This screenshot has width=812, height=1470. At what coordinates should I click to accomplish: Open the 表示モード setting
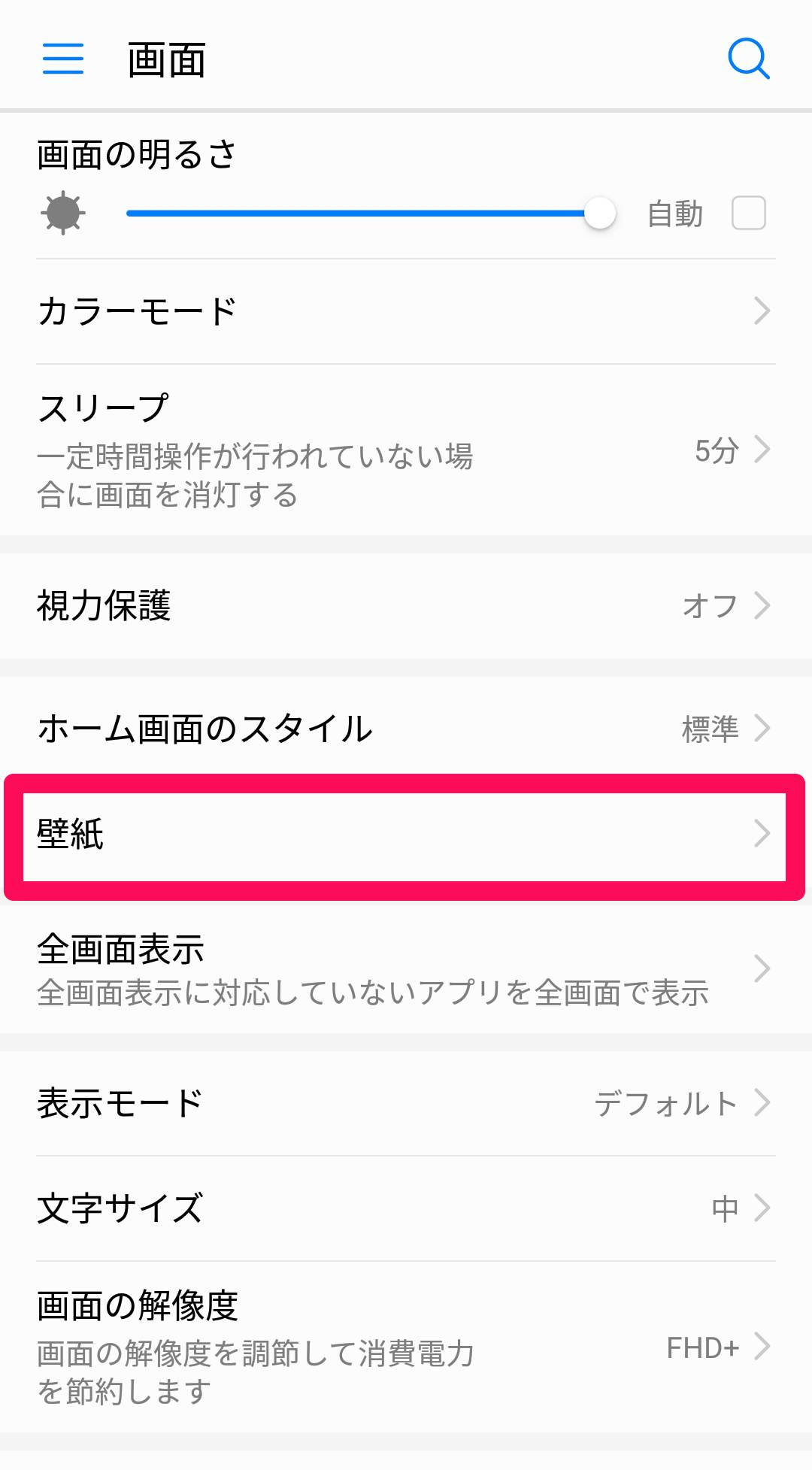[406, 1104]
